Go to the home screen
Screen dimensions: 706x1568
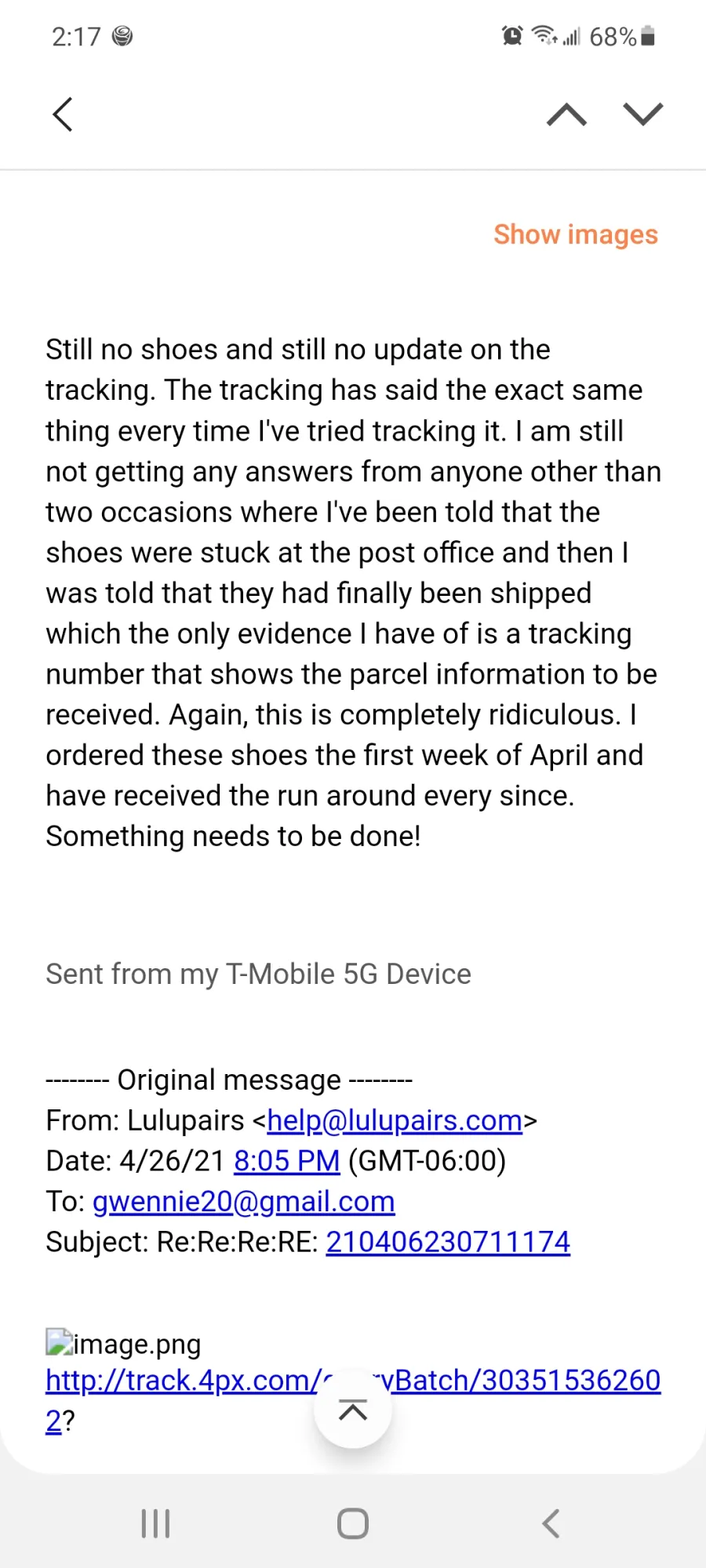pos(353,1523)
